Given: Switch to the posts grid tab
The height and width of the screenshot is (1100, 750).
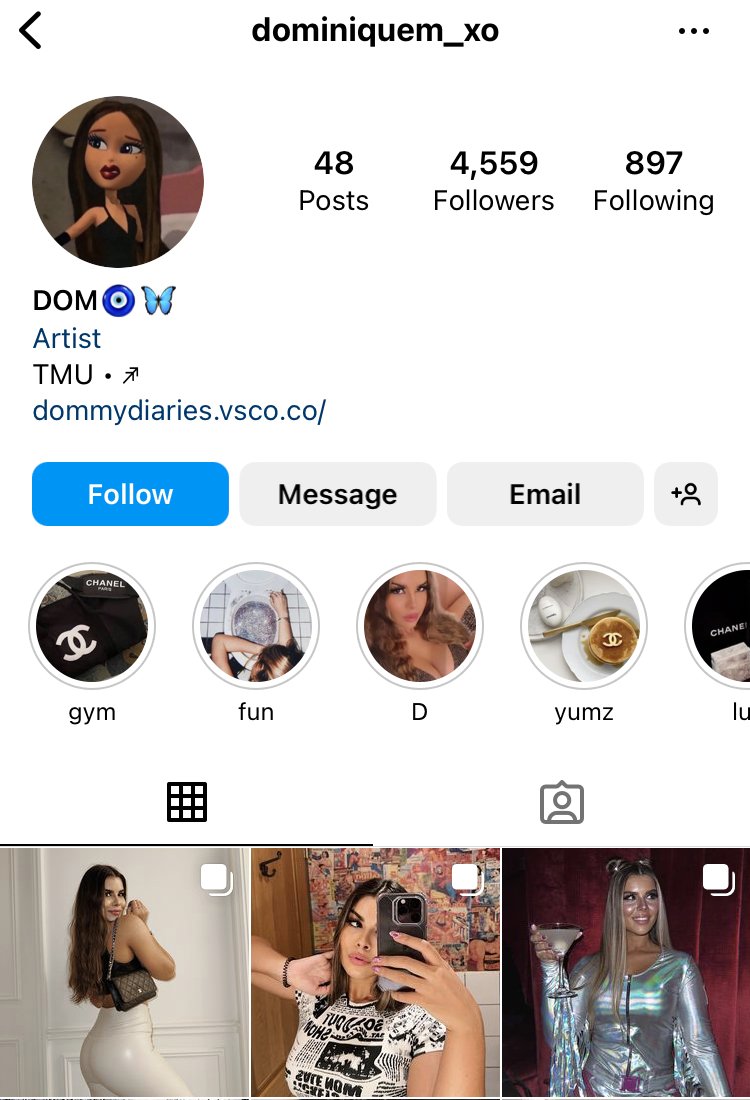Looking at the screenshot, I should (187, 802).
